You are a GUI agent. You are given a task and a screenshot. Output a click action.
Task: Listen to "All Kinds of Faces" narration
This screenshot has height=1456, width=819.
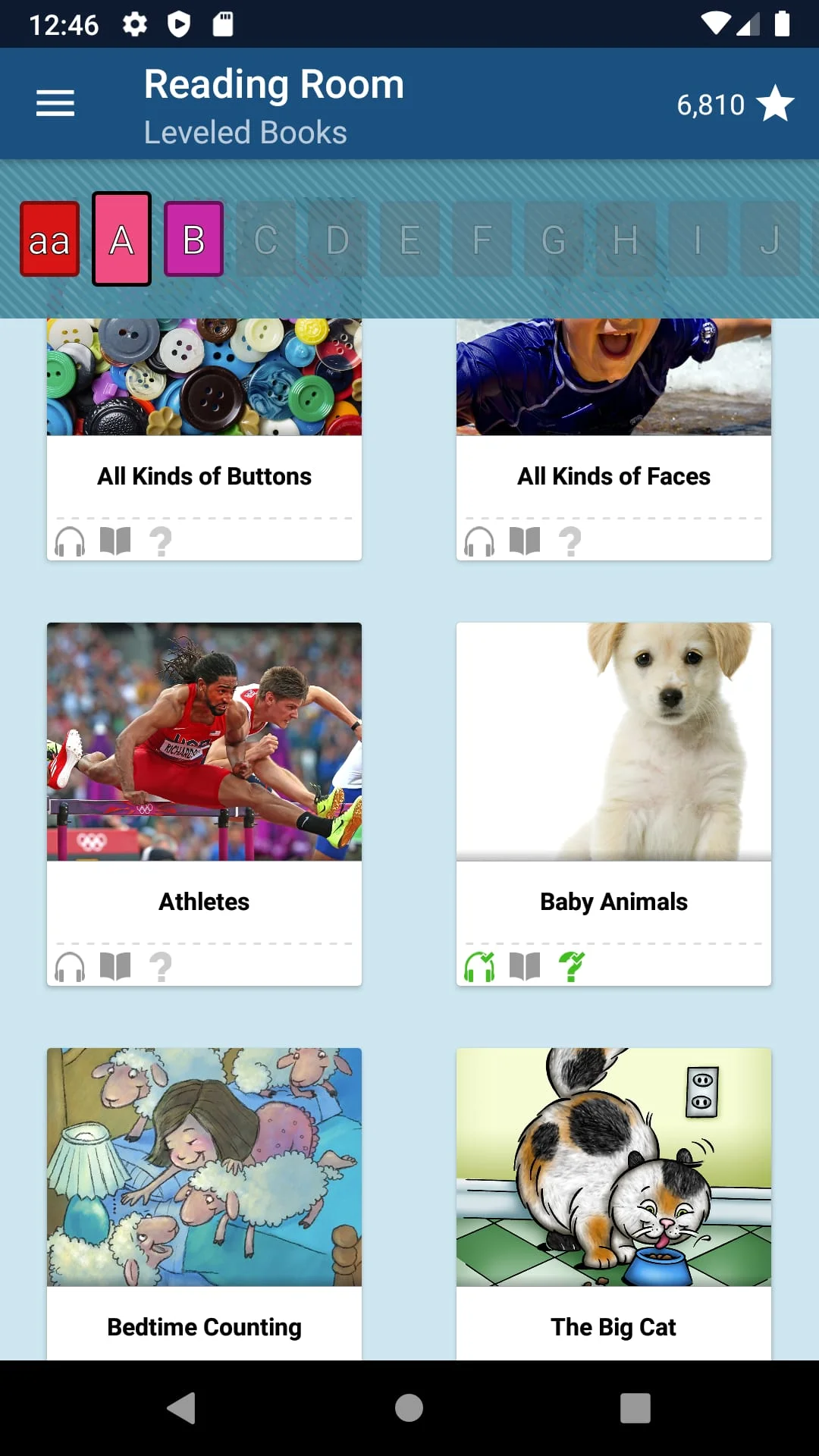[479, 541]
